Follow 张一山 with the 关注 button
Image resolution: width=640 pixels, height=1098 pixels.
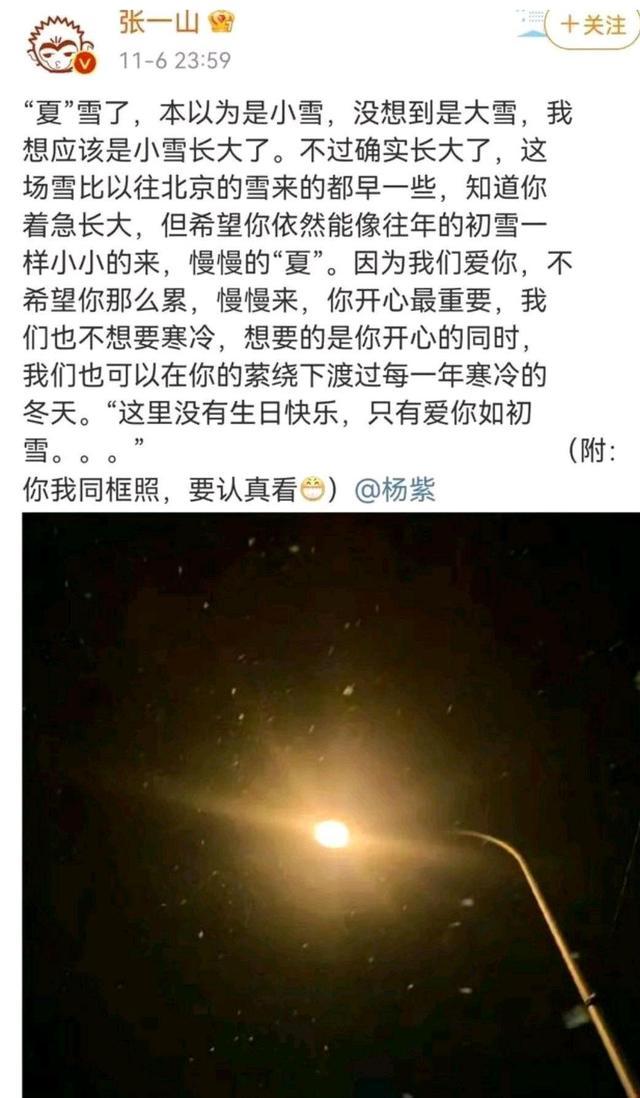click(591, 24)
